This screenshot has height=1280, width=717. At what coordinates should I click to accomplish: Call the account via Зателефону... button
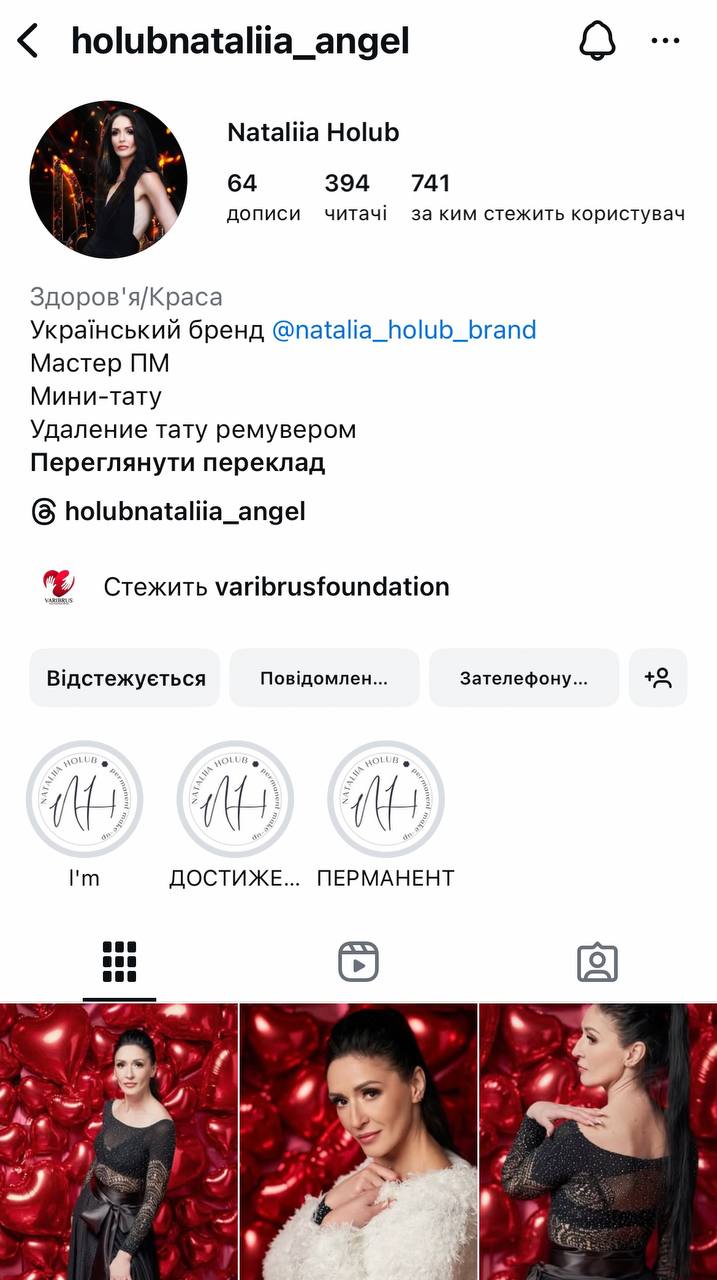pos(524,678)
